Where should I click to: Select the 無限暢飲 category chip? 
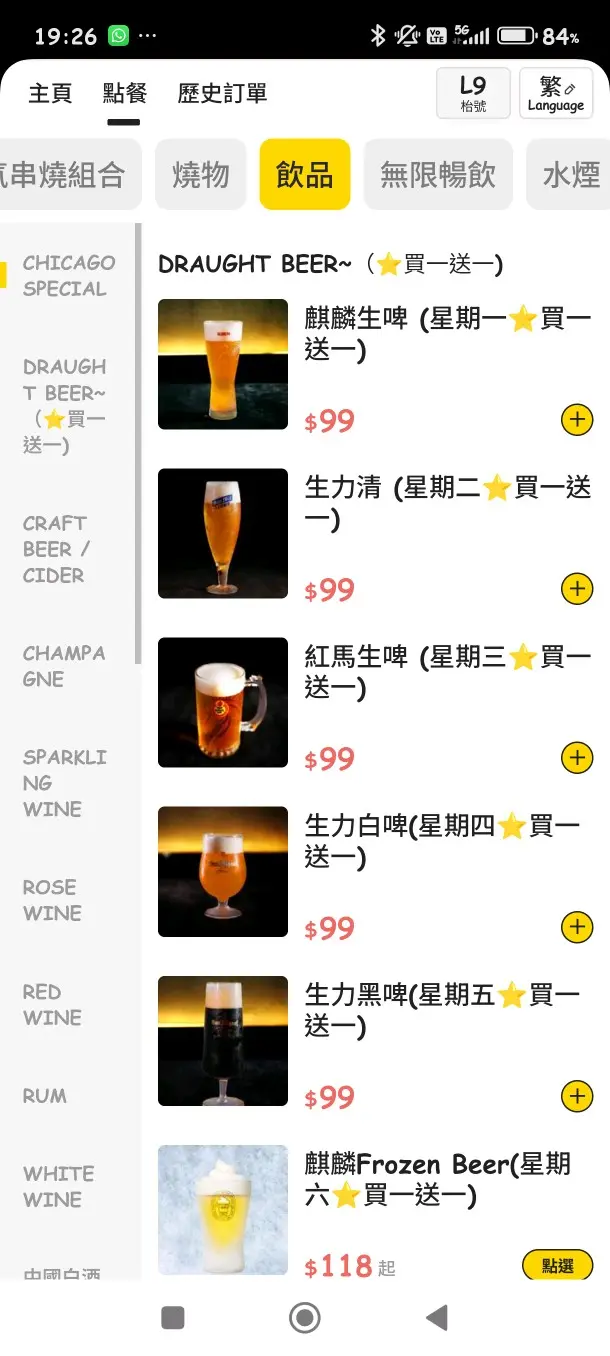(x=438, y=174)
